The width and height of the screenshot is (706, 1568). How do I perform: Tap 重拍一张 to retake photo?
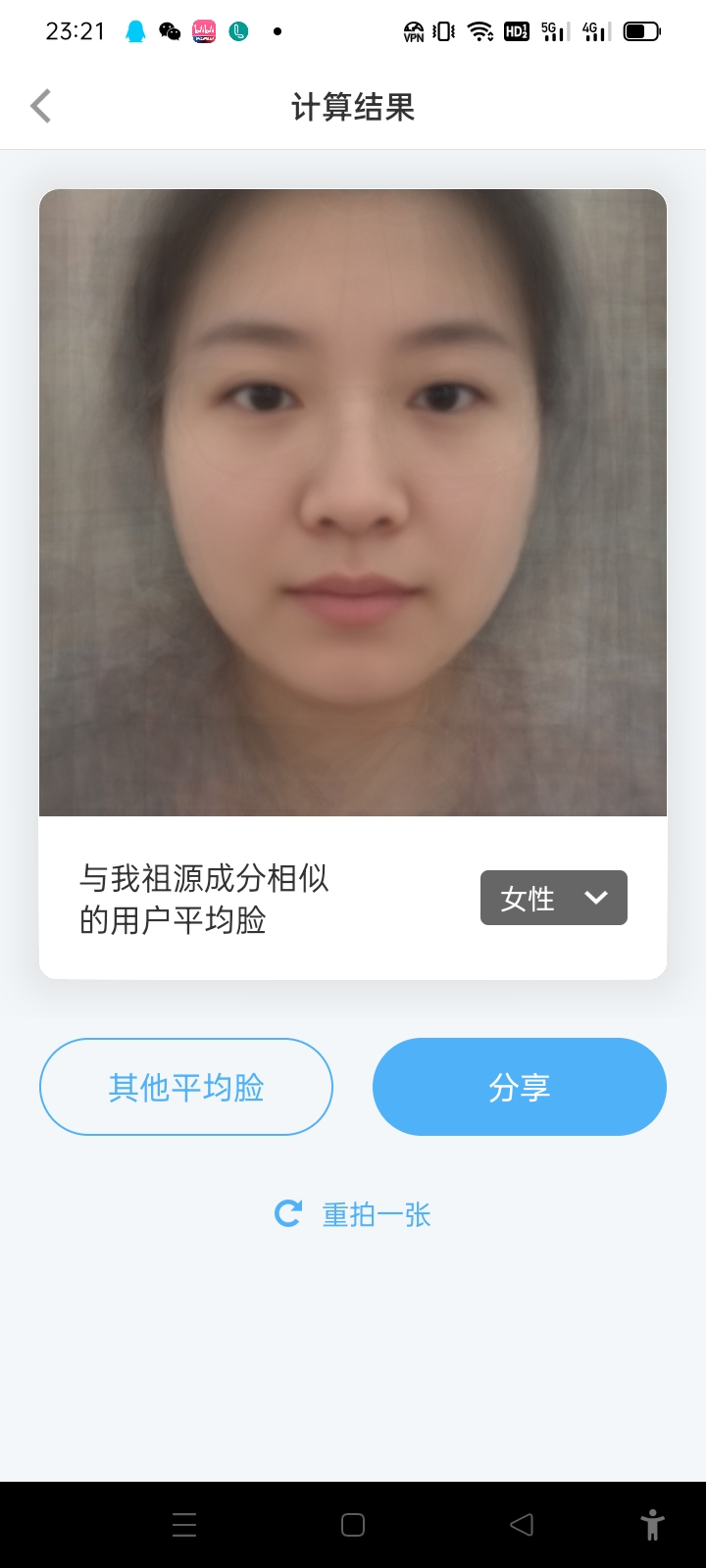point(354,1215)
